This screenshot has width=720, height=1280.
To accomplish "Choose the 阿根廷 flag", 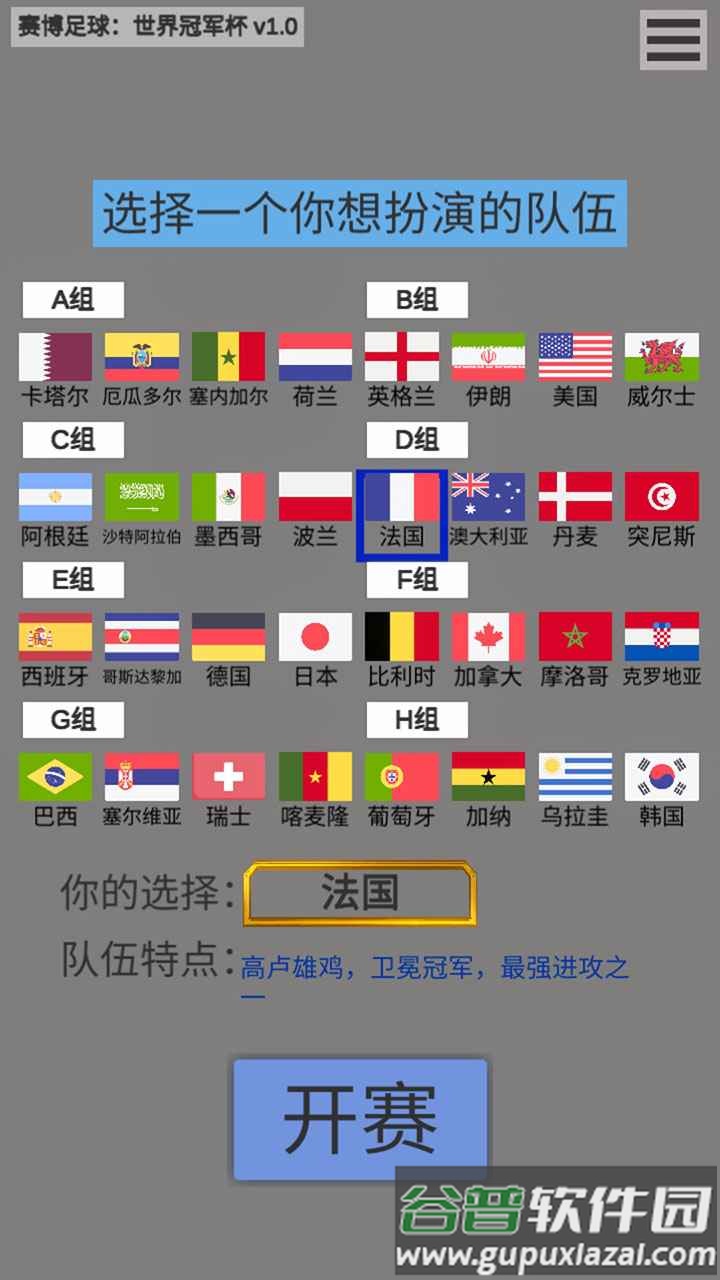I will click(x=55, y=497).
